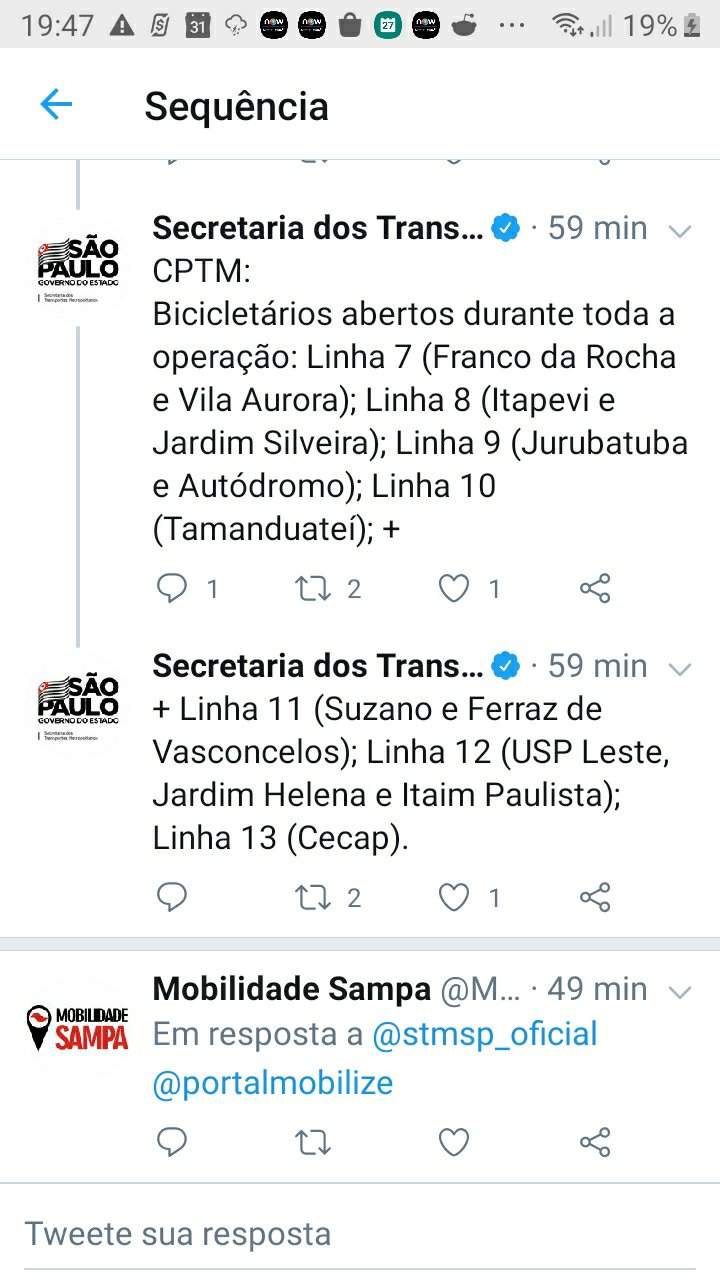
Task: Open options chevron on Mobilidade Sampa tweet
Action: 680,992
